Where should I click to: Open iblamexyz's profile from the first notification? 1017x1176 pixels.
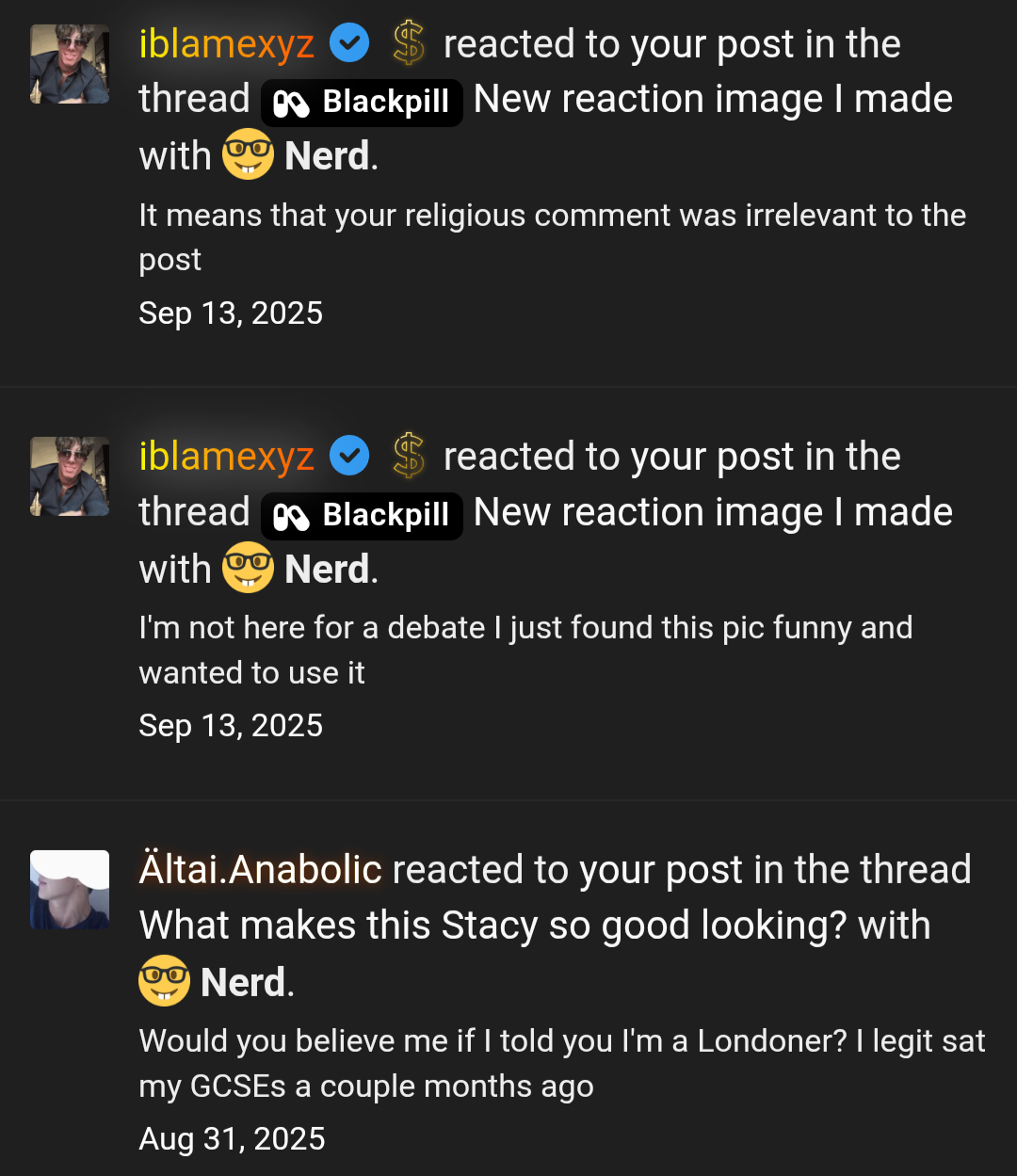[226, 42]
